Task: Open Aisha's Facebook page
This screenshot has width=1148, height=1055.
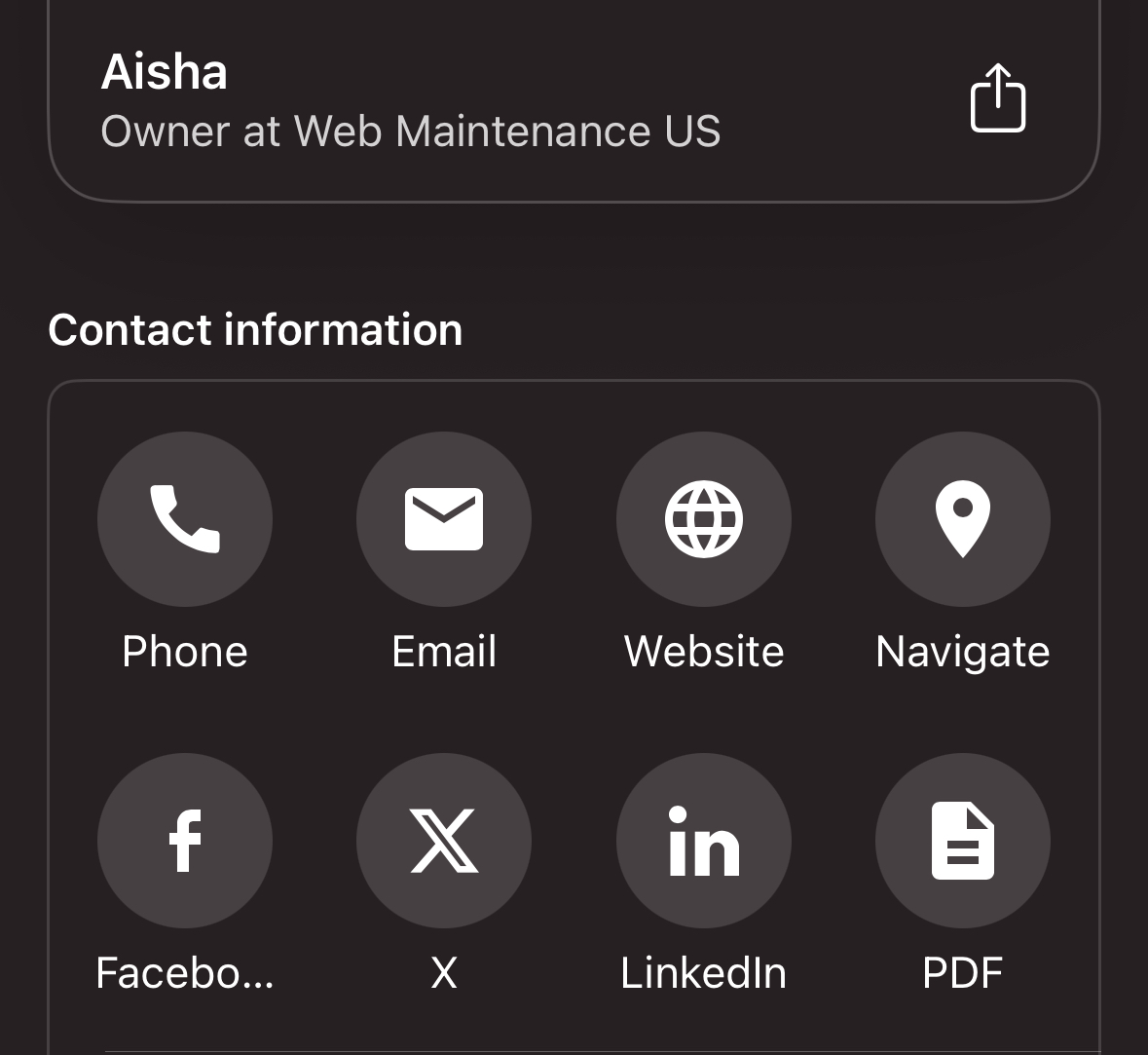Action: pos(185,841)
